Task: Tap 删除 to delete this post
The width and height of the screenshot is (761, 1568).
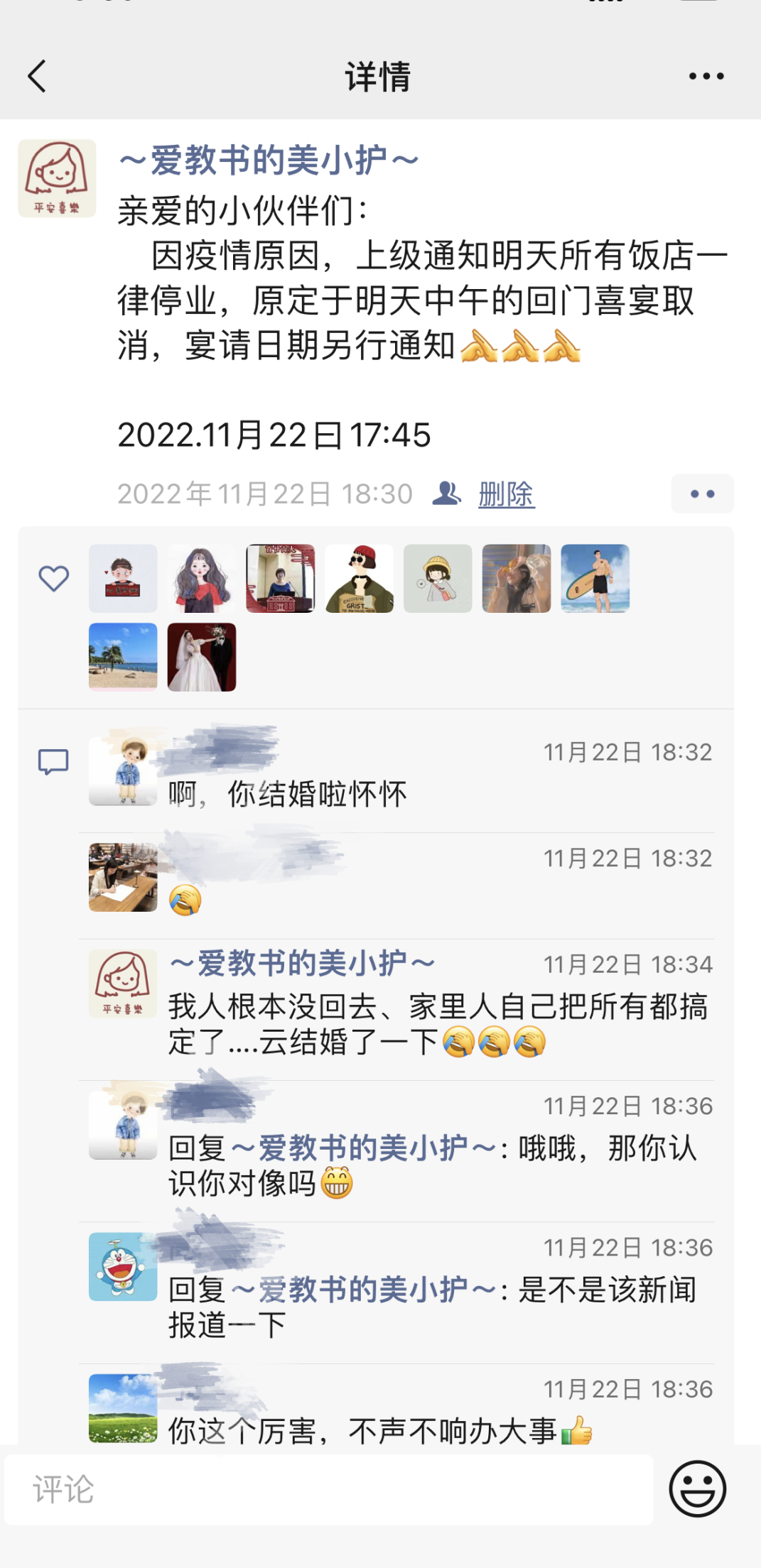Action: 506,494
